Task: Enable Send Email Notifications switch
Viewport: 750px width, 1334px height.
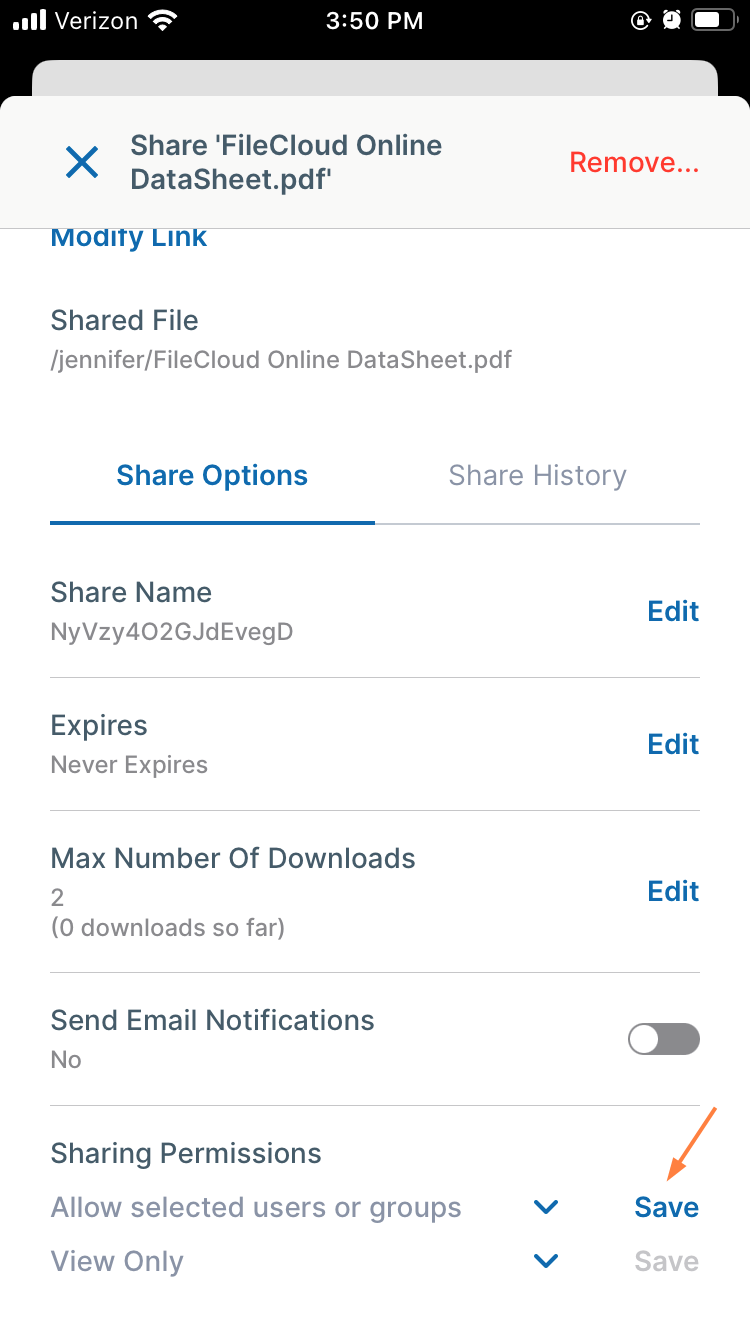Action: 664,1039
